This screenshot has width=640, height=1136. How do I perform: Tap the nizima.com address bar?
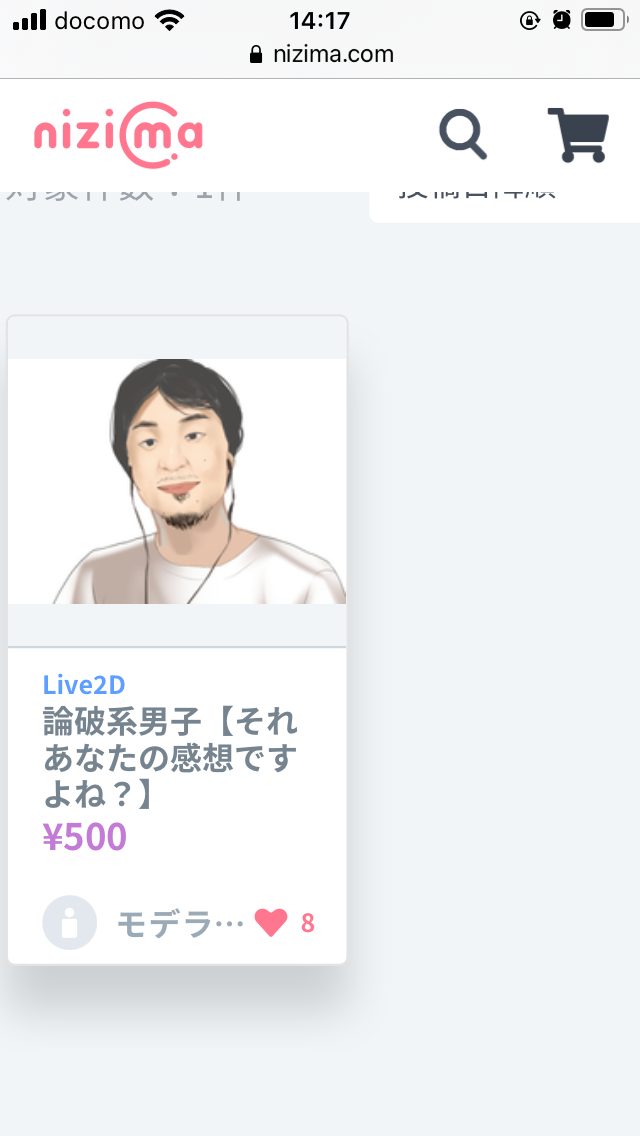(320, 54)
